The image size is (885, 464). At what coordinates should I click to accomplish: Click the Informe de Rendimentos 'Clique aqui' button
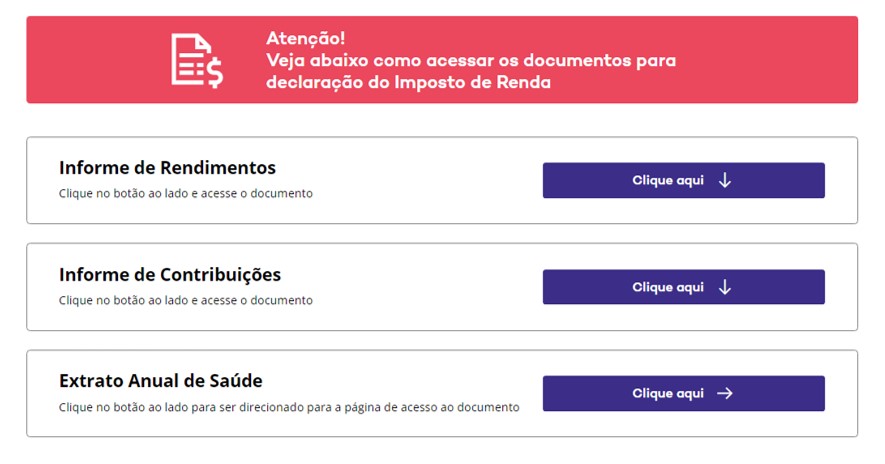tap(683, 181)
